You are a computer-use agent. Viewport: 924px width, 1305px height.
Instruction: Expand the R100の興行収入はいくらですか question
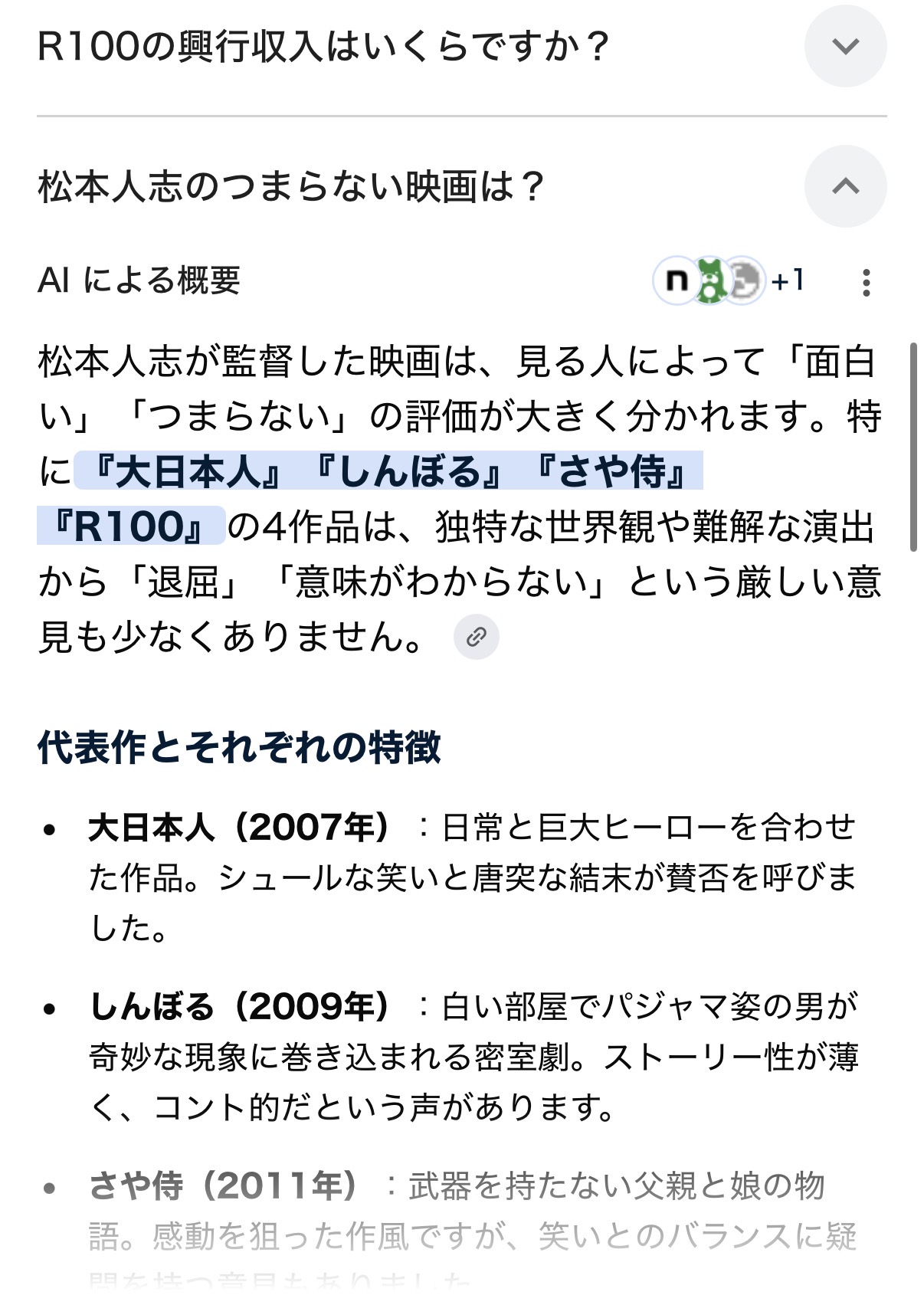(x=845, y=46)
